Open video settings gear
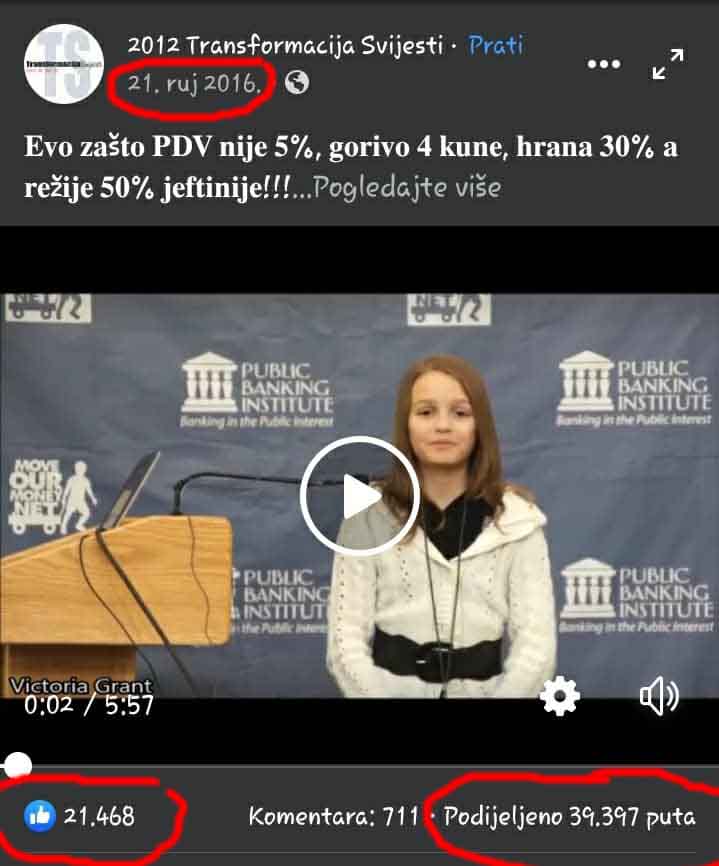 (x=560, y=696)
